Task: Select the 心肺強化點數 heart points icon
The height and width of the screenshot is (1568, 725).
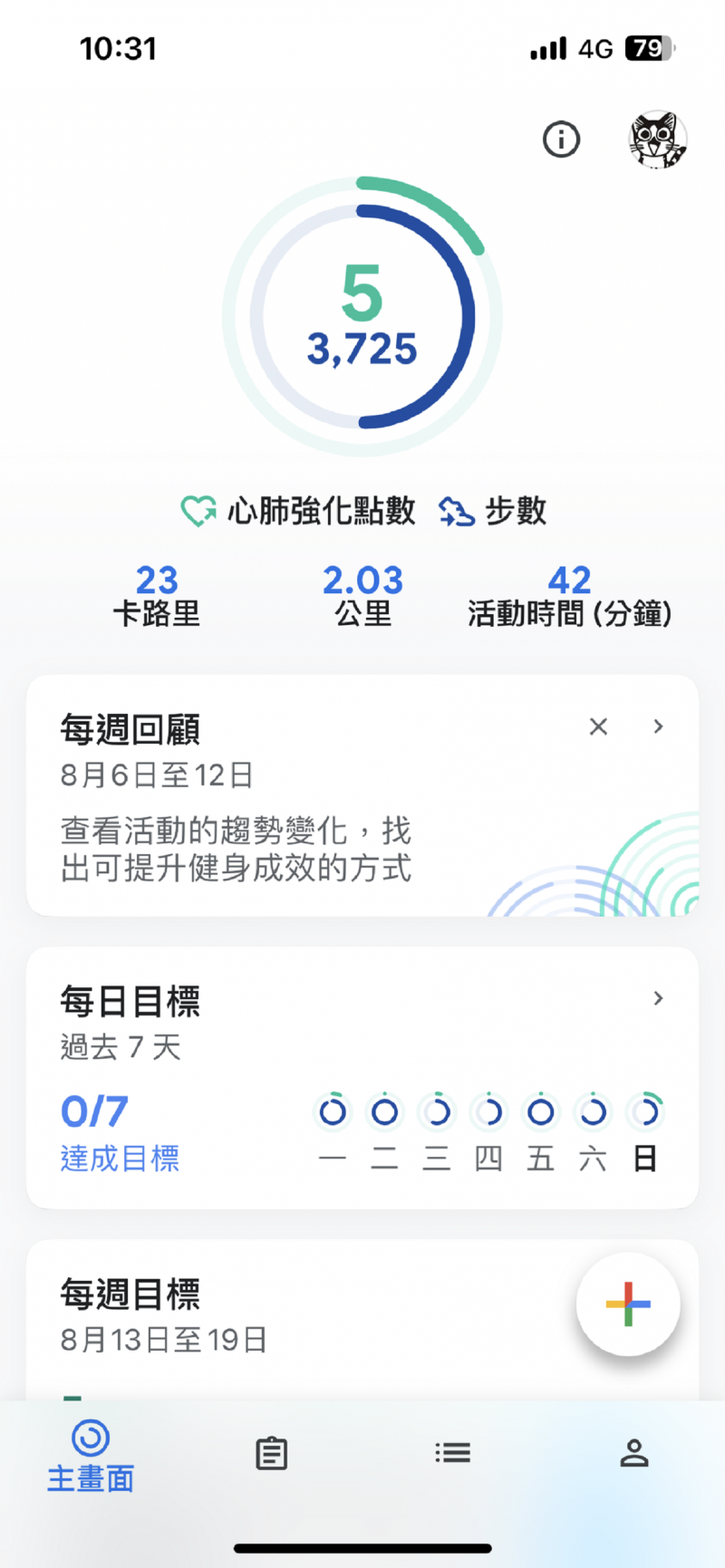Action: [x=198, y=511]
